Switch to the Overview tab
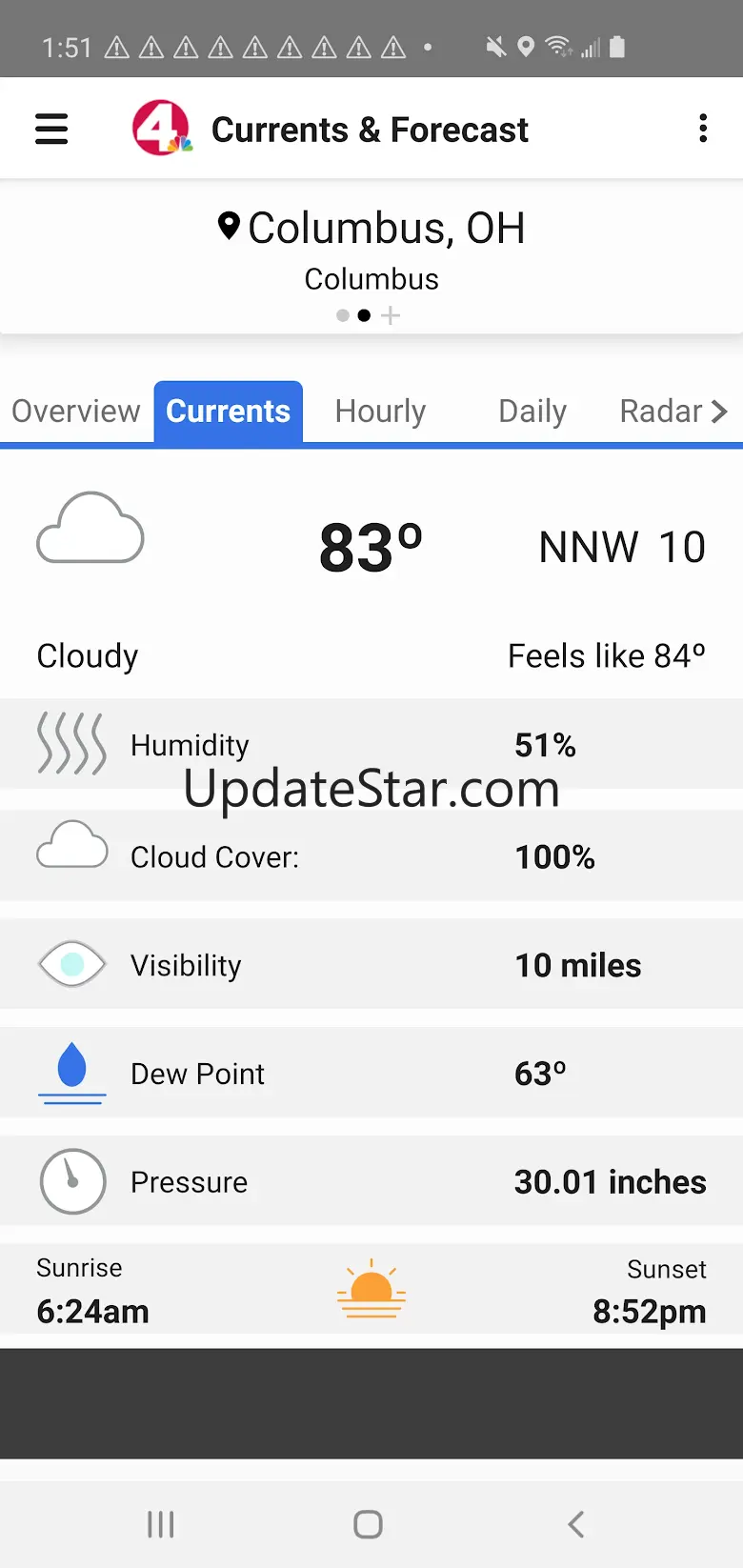Image resolution: width=743 pixels, height=1568 pixels. click(x=76, y=412)
